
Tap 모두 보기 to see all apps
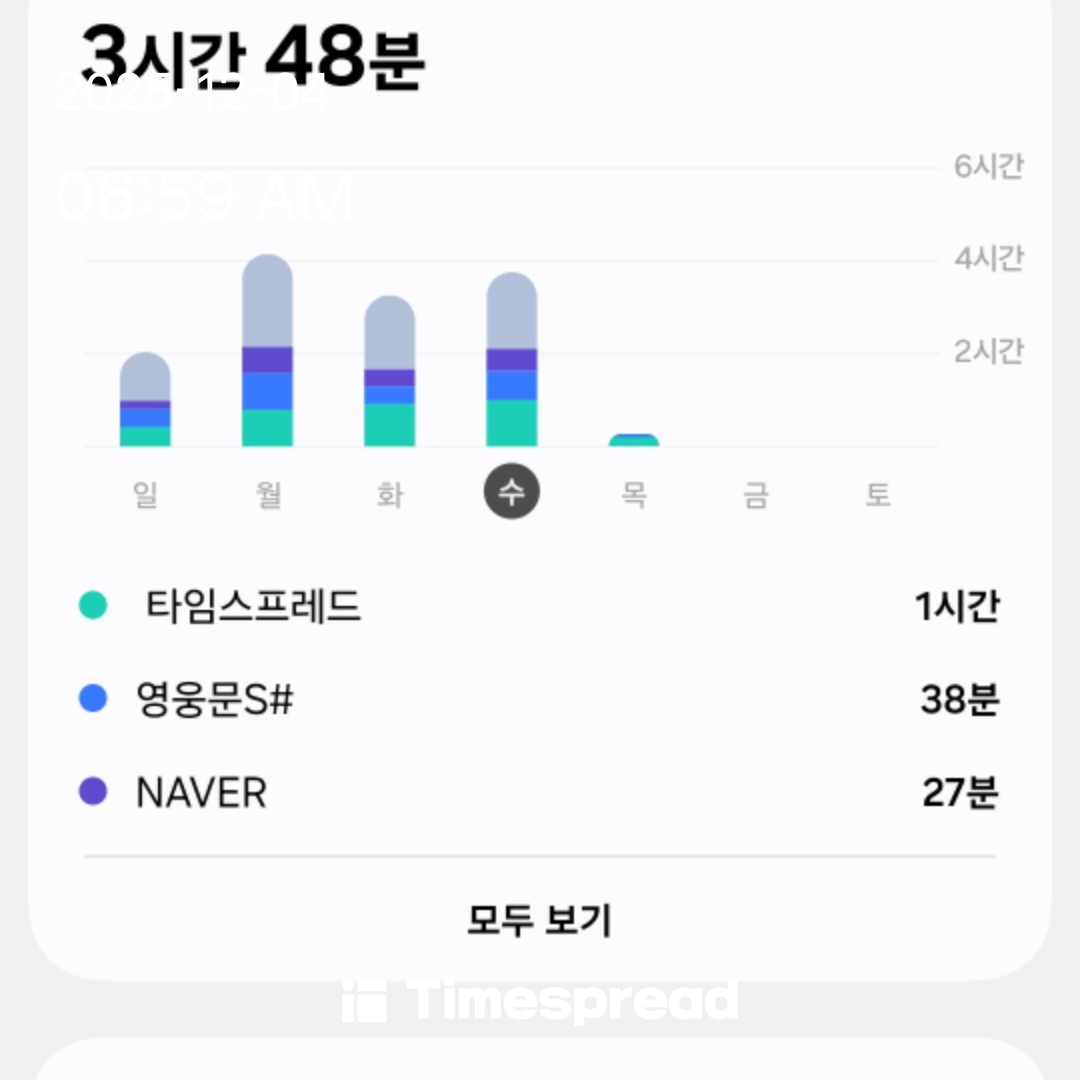(x=539, y=919)
